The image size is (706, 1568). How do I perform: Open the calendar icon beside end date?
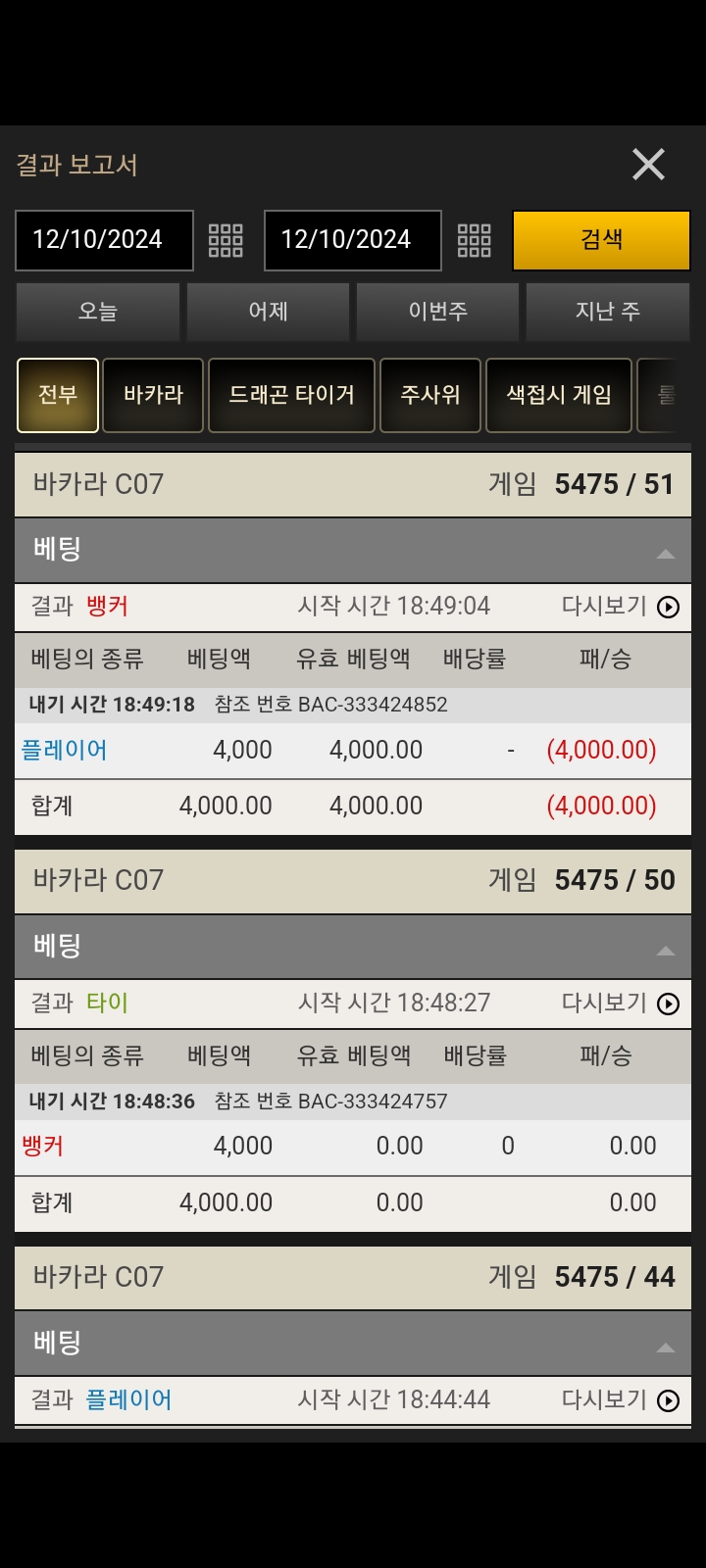tap(475, 240)
